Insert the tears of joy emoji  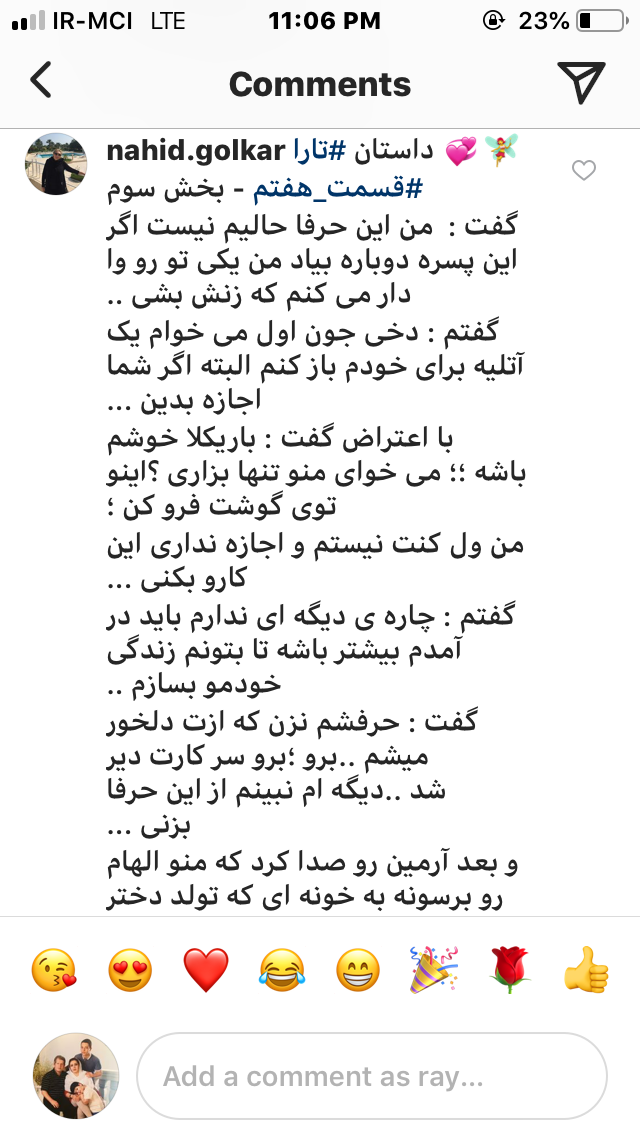pyautogui.click(x=282, y=970)
